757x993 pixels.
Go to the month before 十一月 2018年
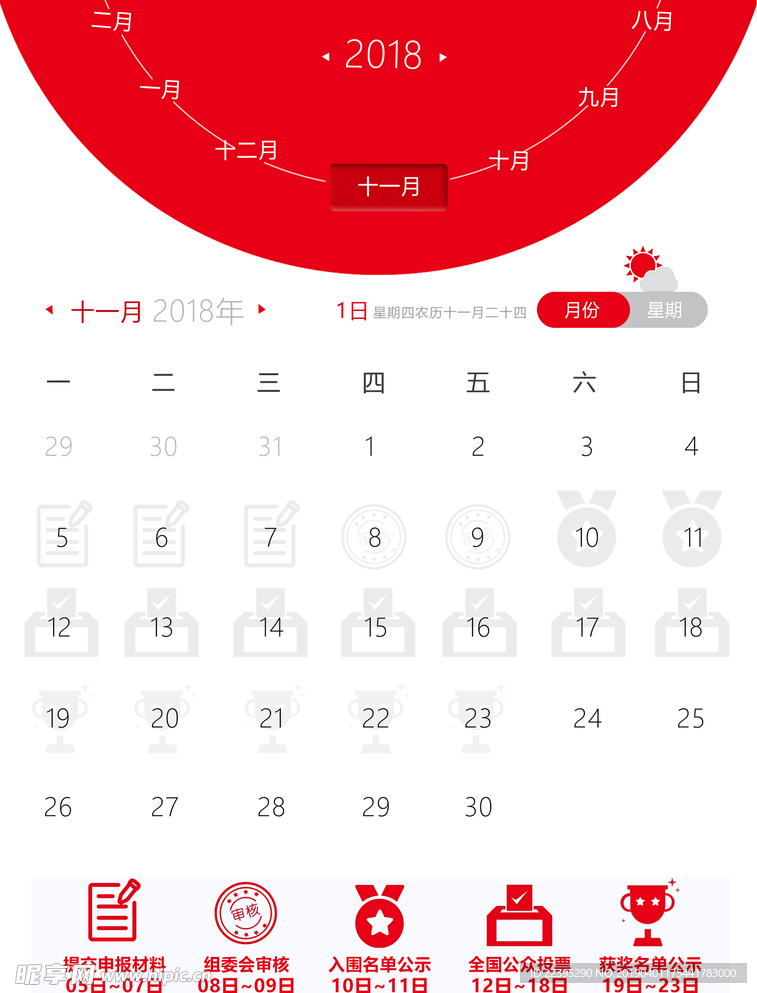(49, 310)
